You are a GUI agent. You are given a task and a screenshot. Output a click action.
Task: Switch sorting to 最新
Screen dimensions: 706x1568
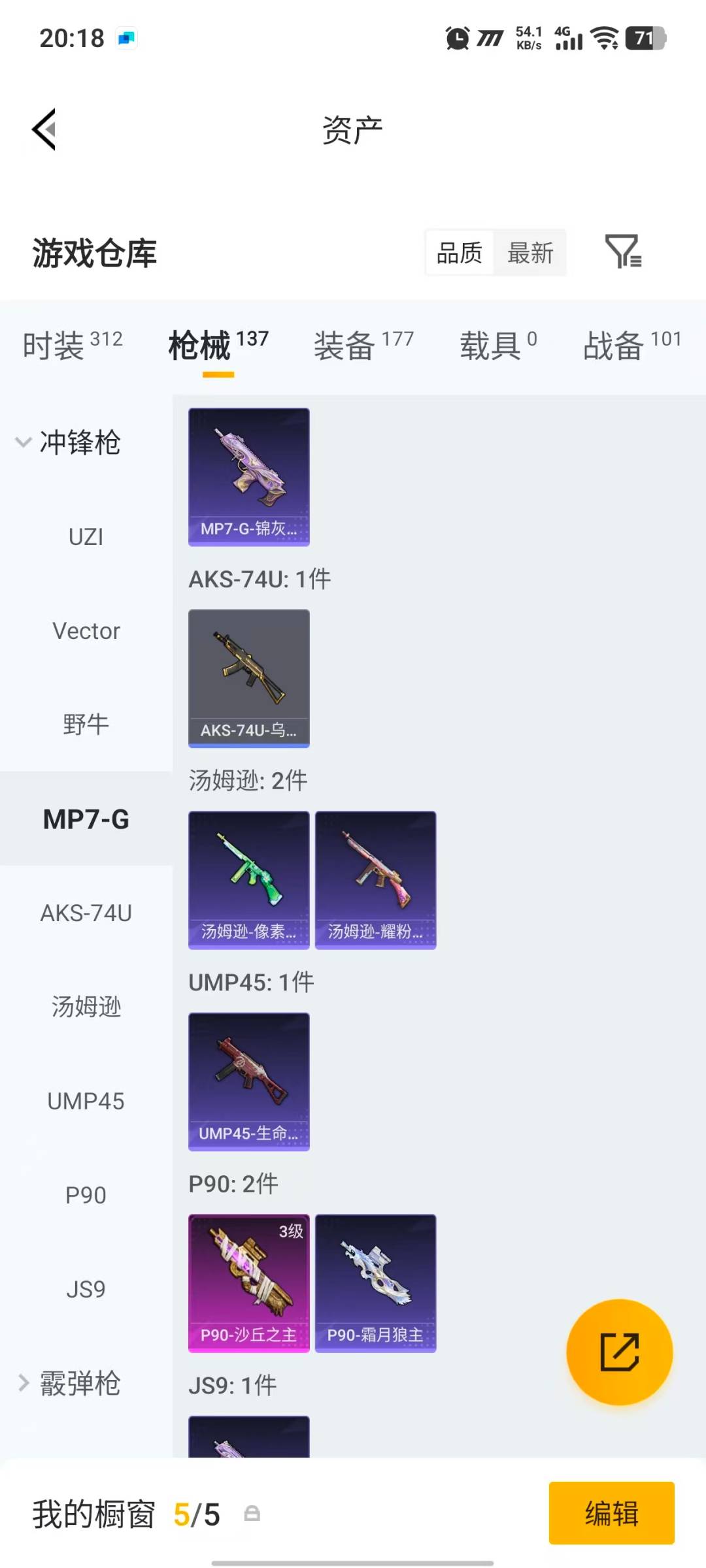click(x=531, y=253)
